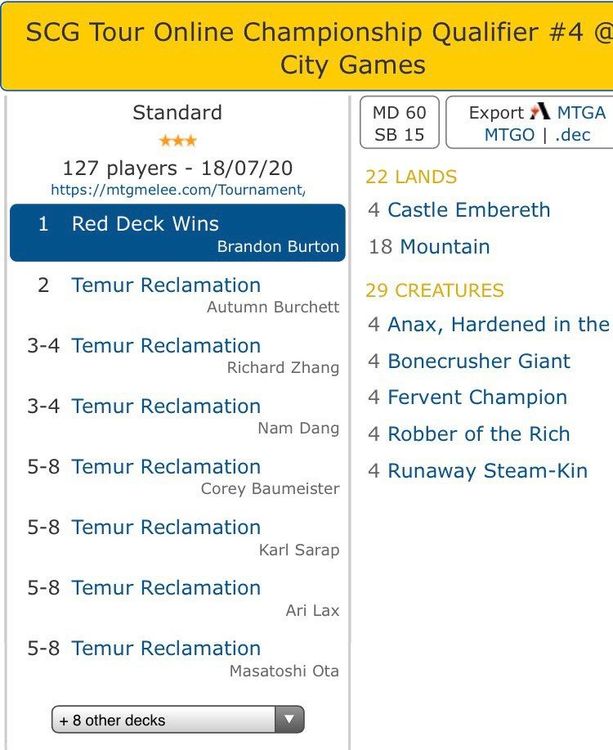Open Brandon Burton's Red Deck Wins deck
This screenshot has height=750, width=613.
pos(145,224)
